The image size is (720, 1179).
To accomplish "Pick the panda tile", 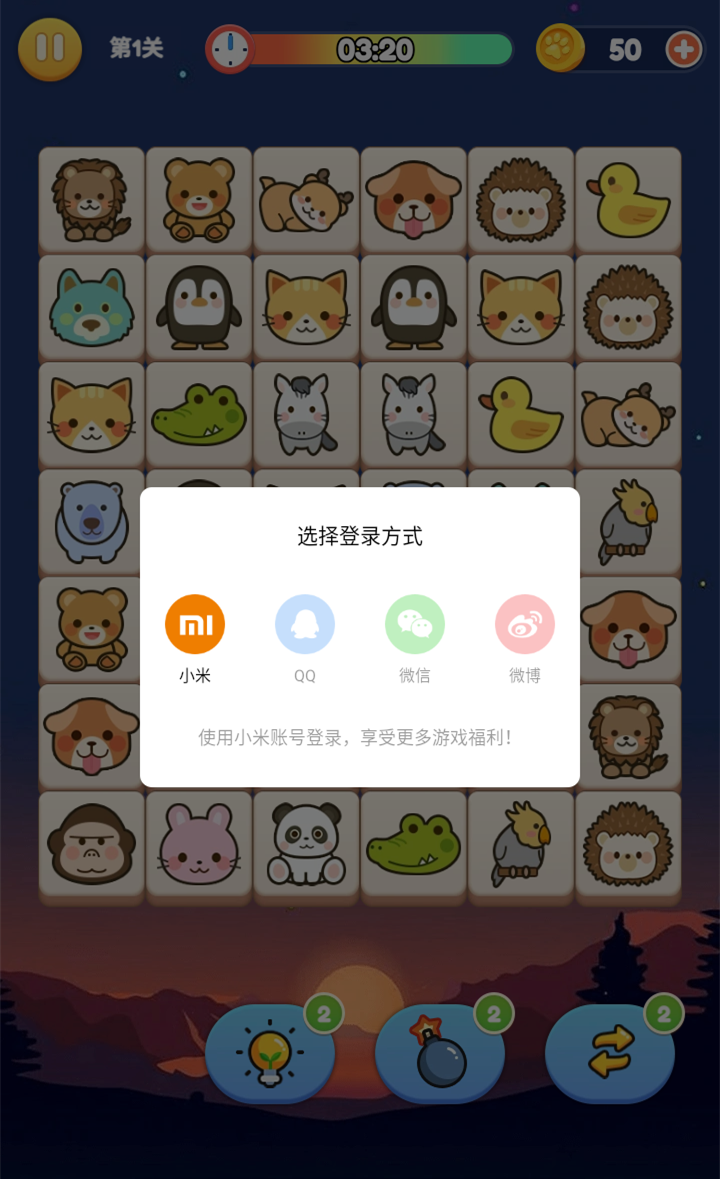I will (x=306, y=845).
